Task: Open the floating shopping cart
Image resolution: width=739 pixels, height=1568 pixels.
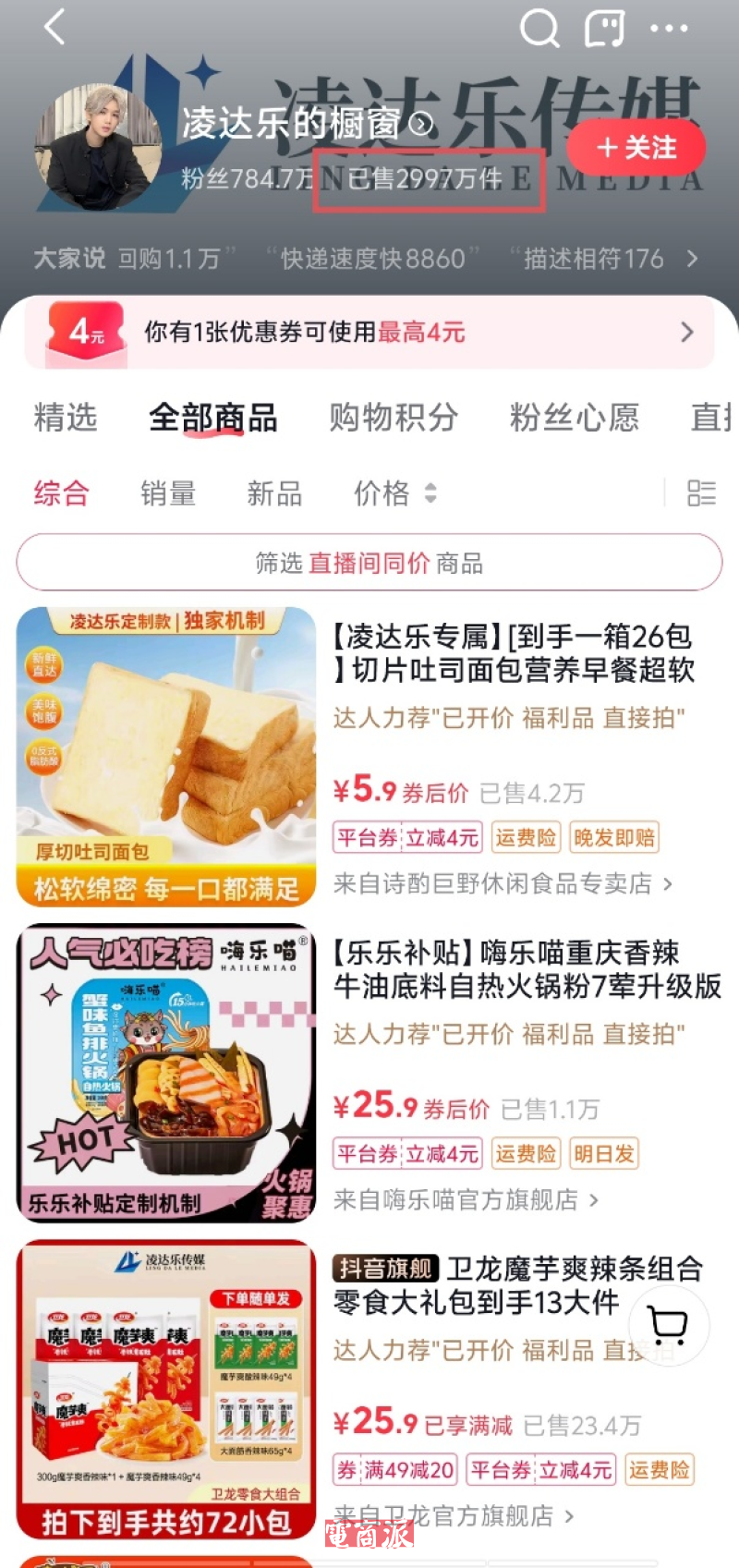Action: [x=668, y=1325]
